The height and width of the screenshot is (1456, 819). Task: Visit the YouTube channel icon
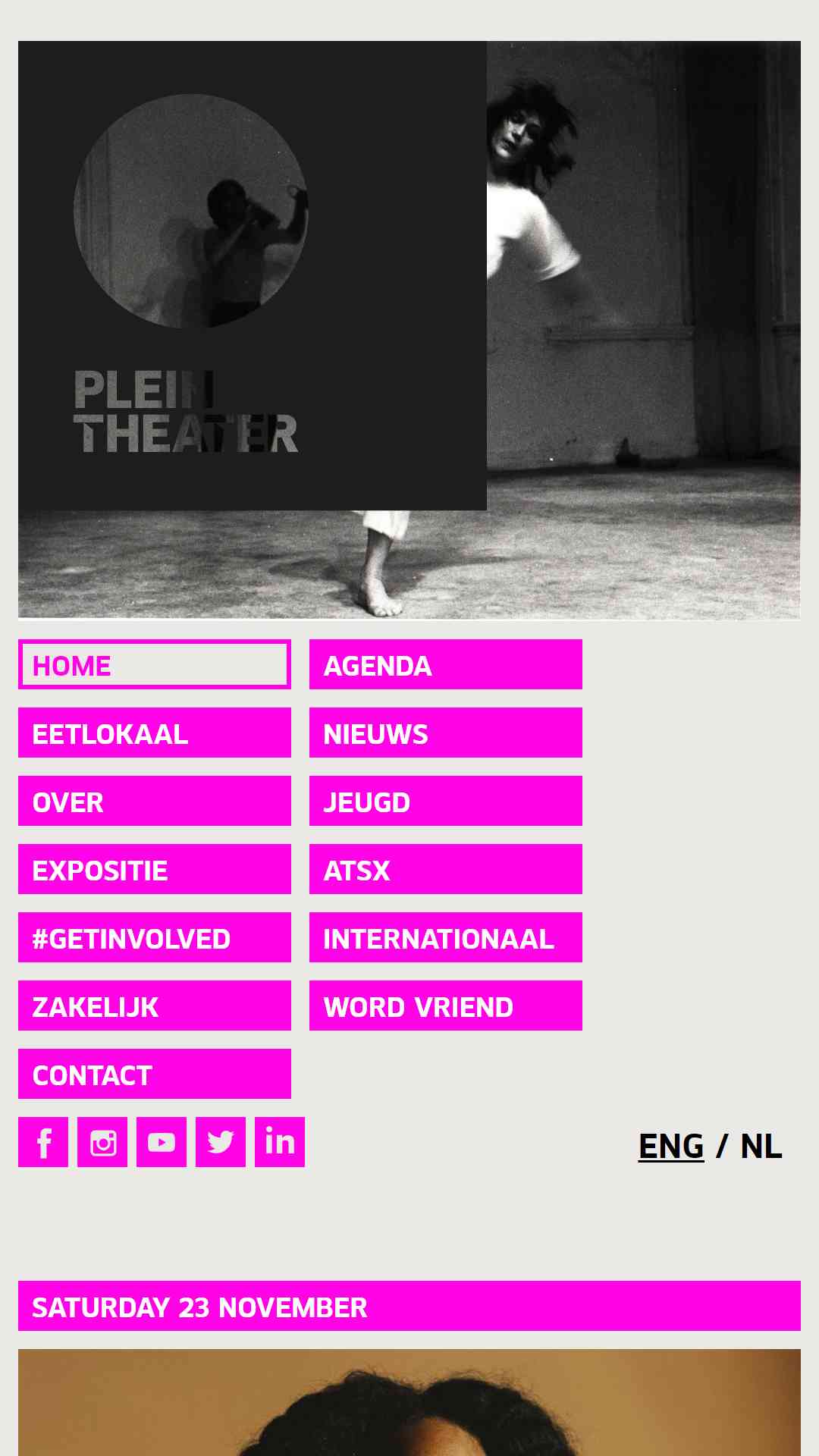162,1142
